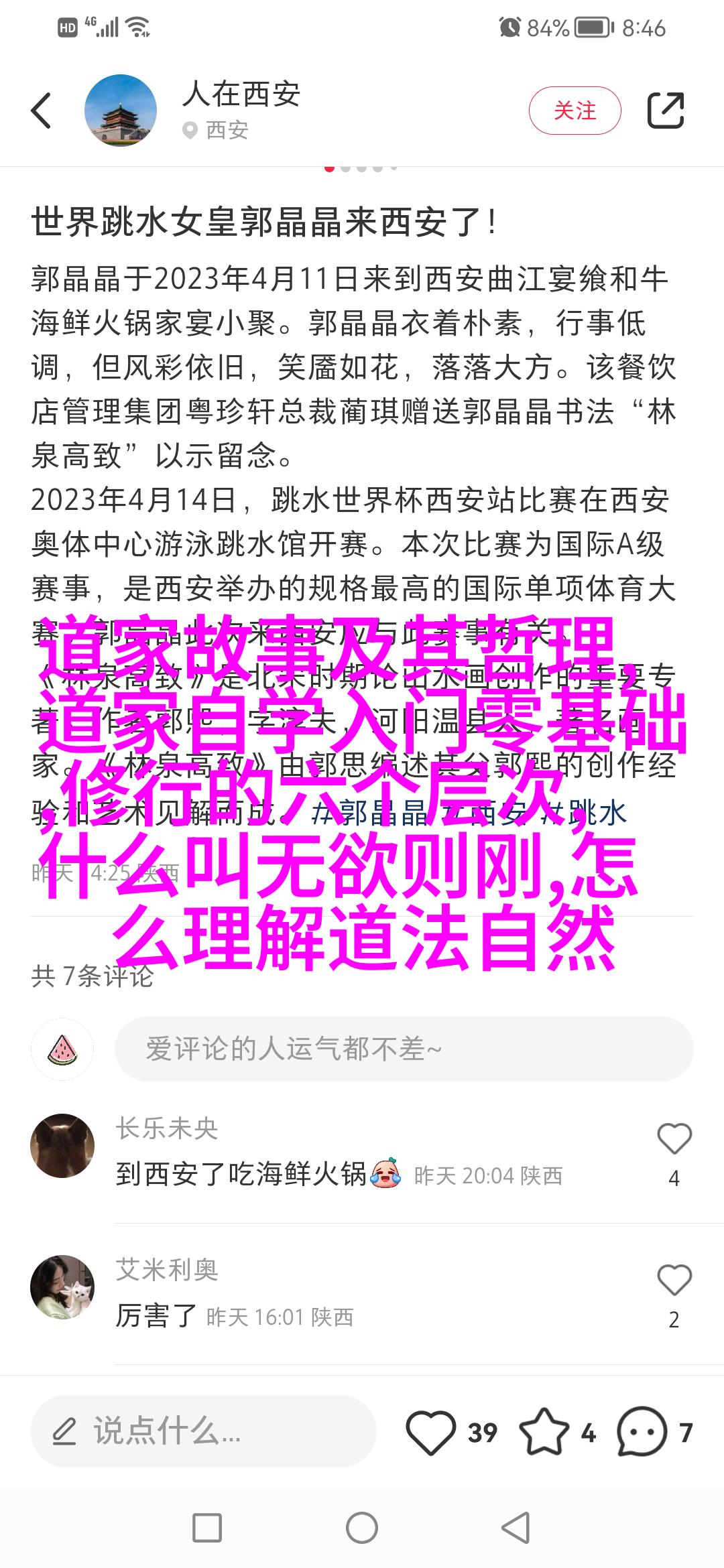
Task: Tap the 爱评论的人运气都不差~ comment box
Action: [404, 1049]
